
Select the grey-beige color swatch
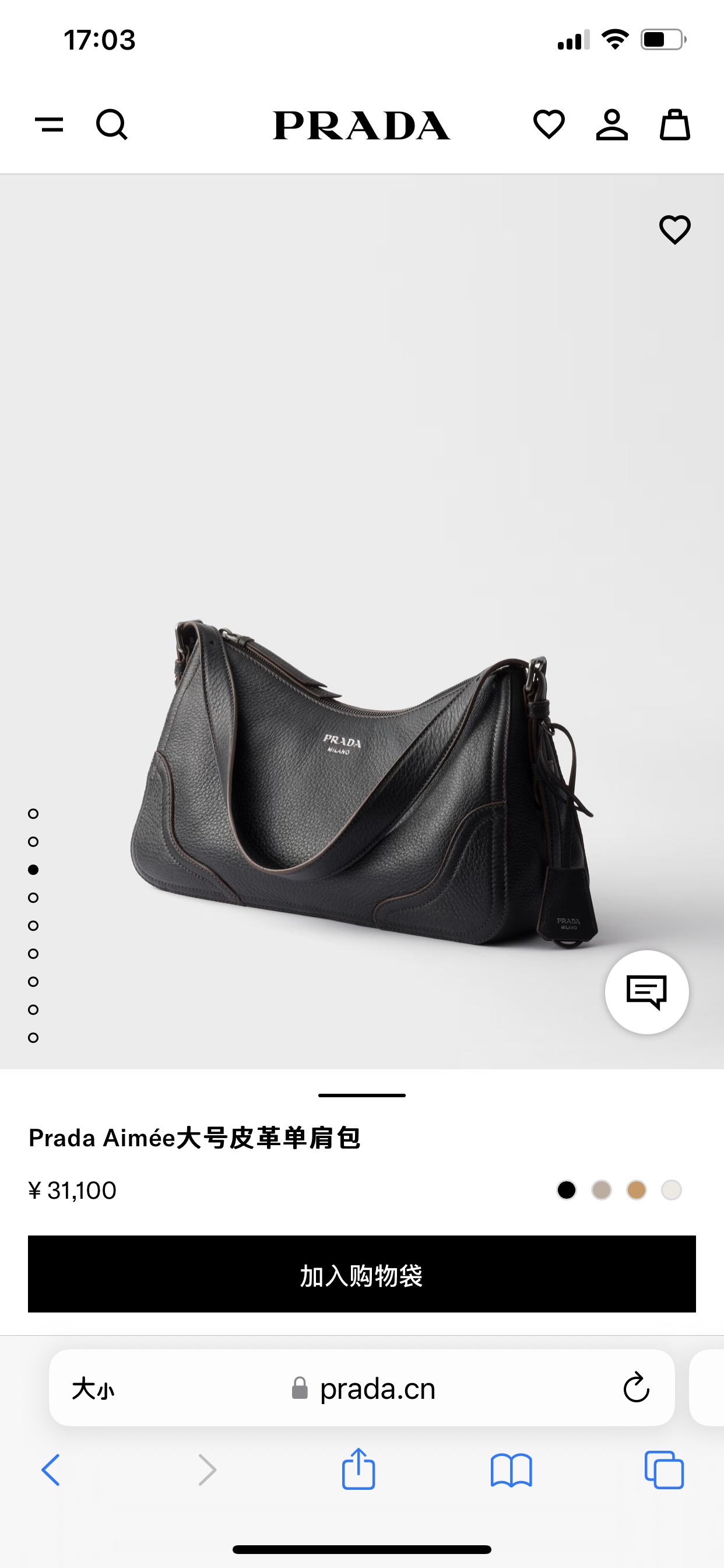(x=601, y=1190)
